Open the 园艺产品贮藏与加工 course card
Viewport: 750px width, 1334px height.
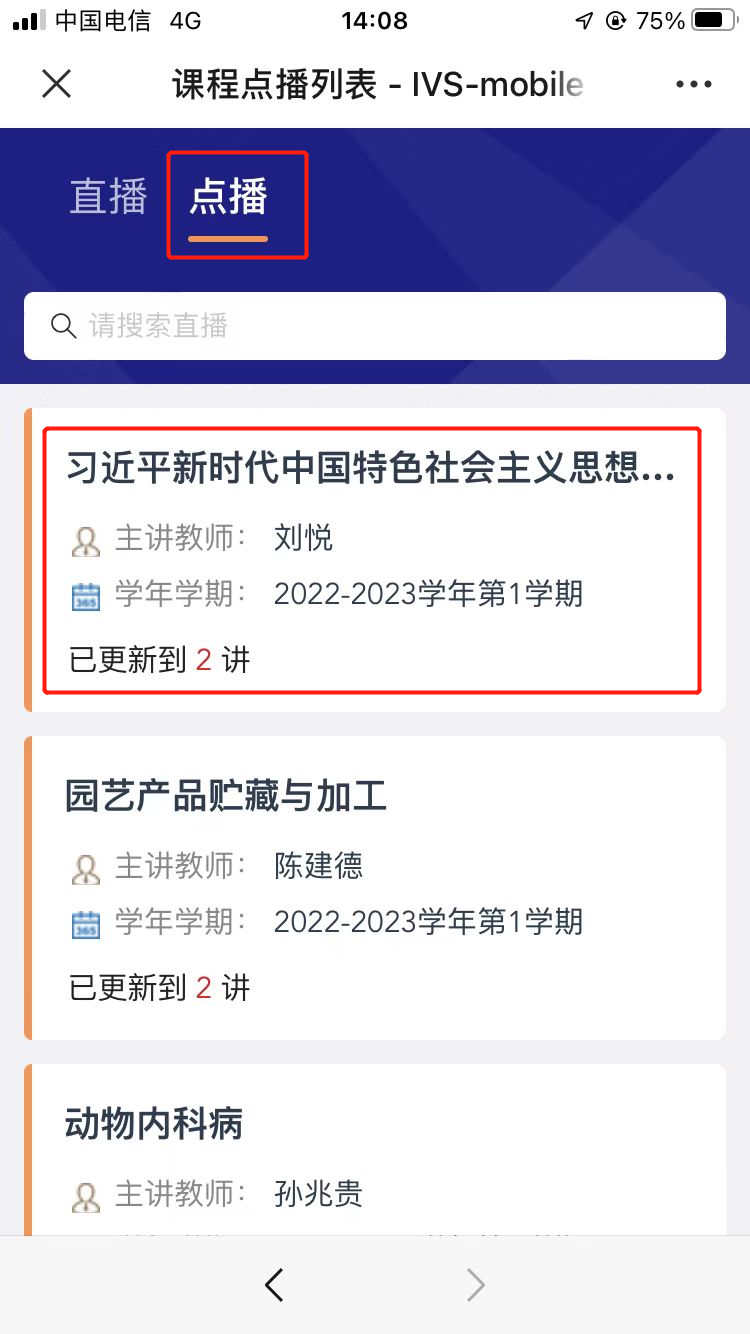tap(375, 888)
